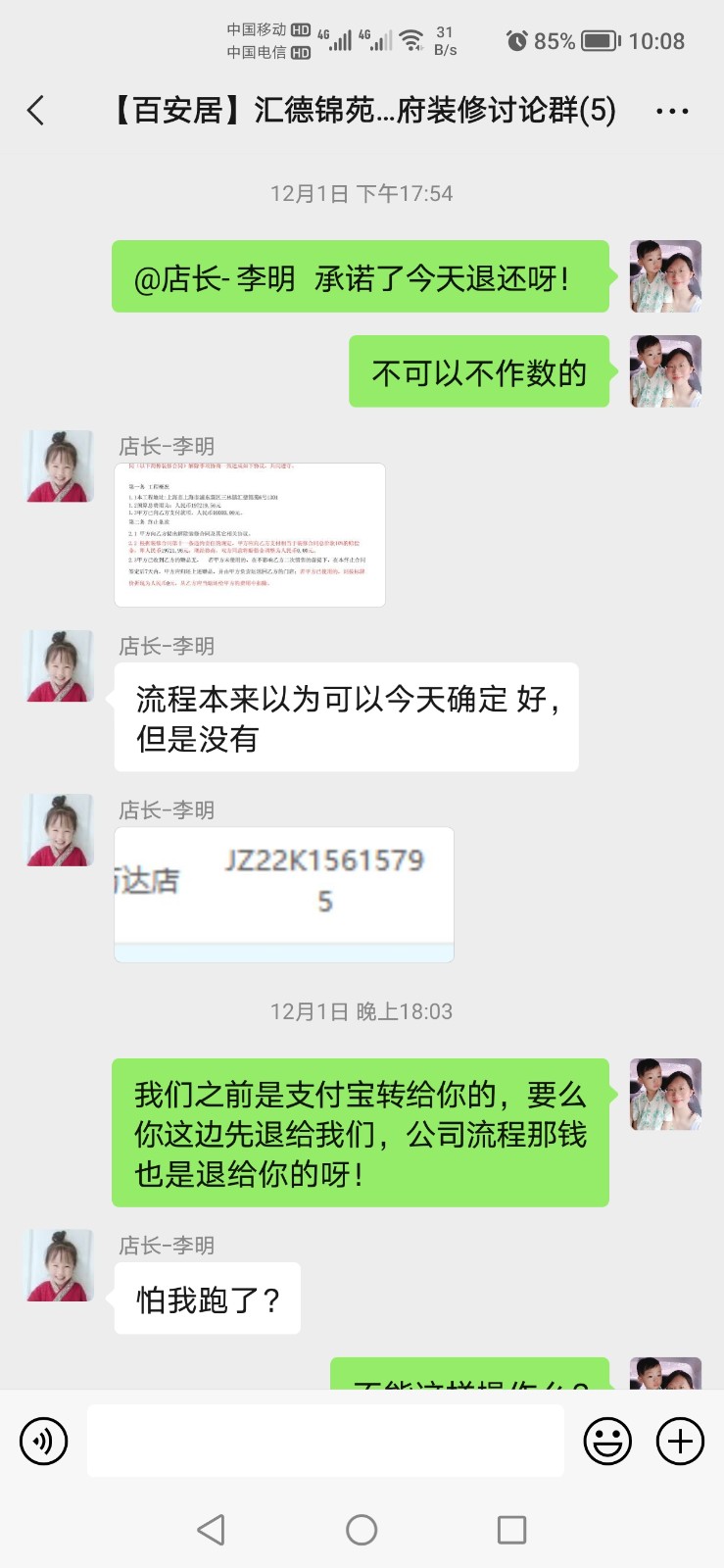
Task: Open the JZ22K1561579 image message
Action: 284,894
